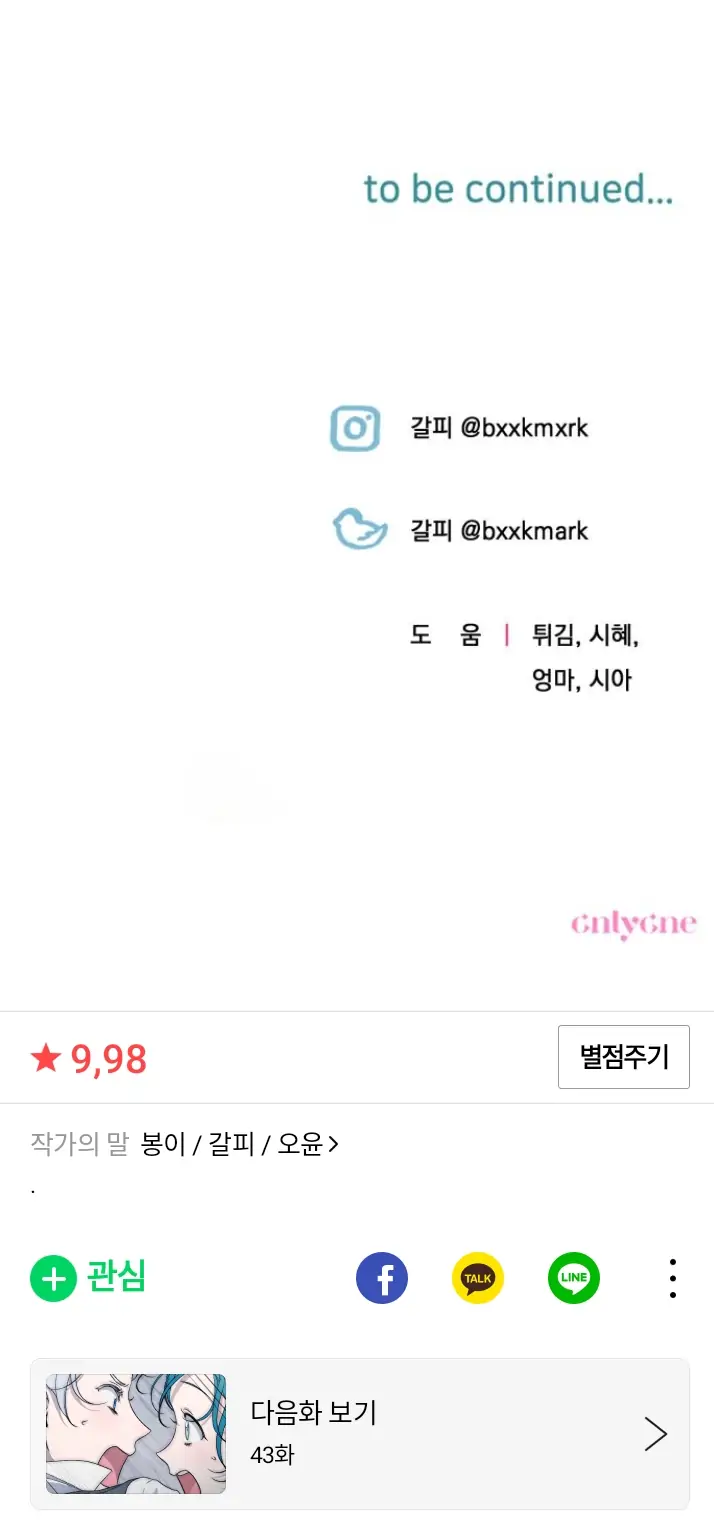Open author note 봉이 / 갈피 / 오윤
714x1530 pixels.
(239, 1144)
